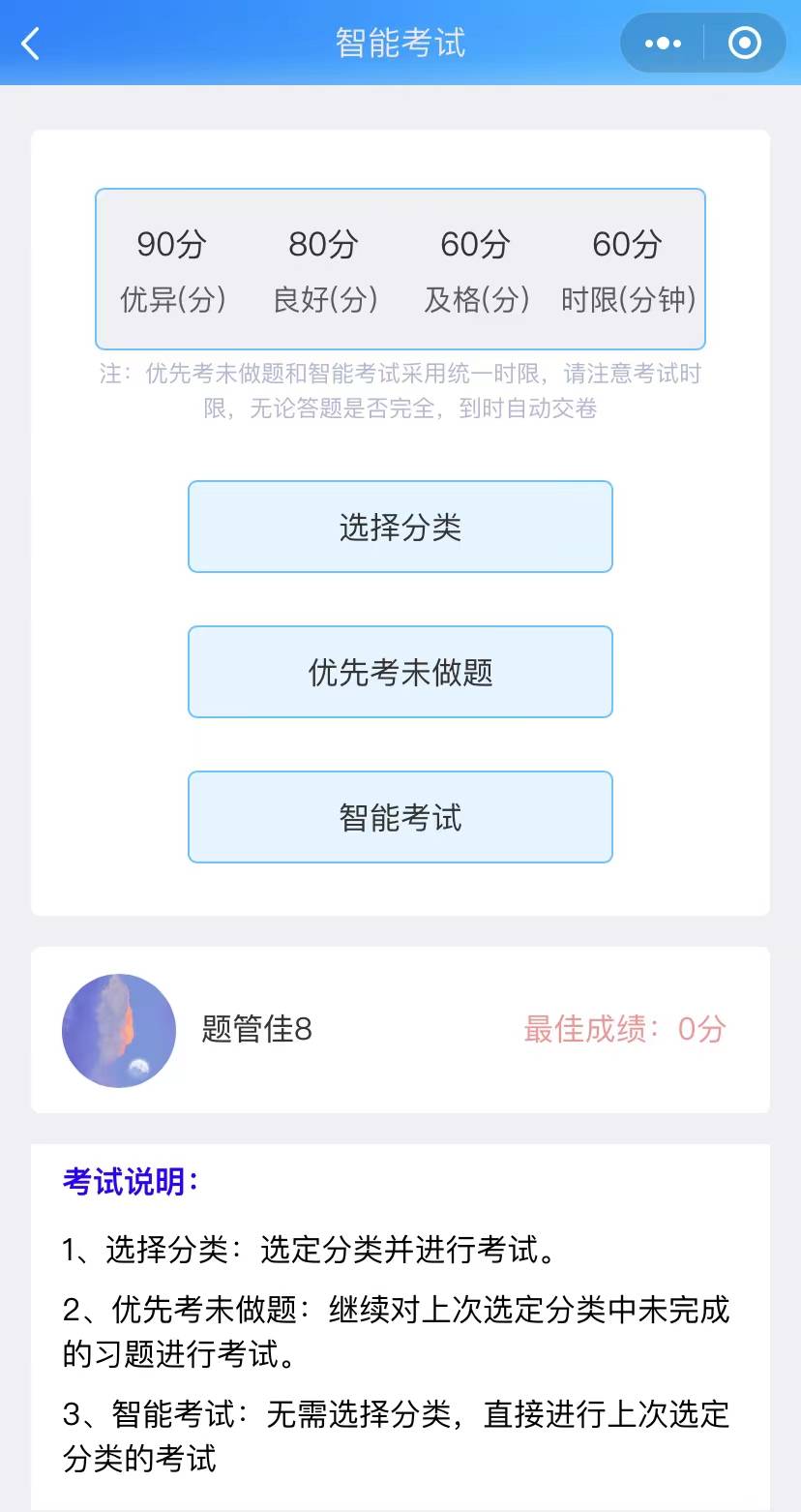Select the 80分 良好 score cell
This screenshot has height=1512, width=801.
[x=324, y=269]
